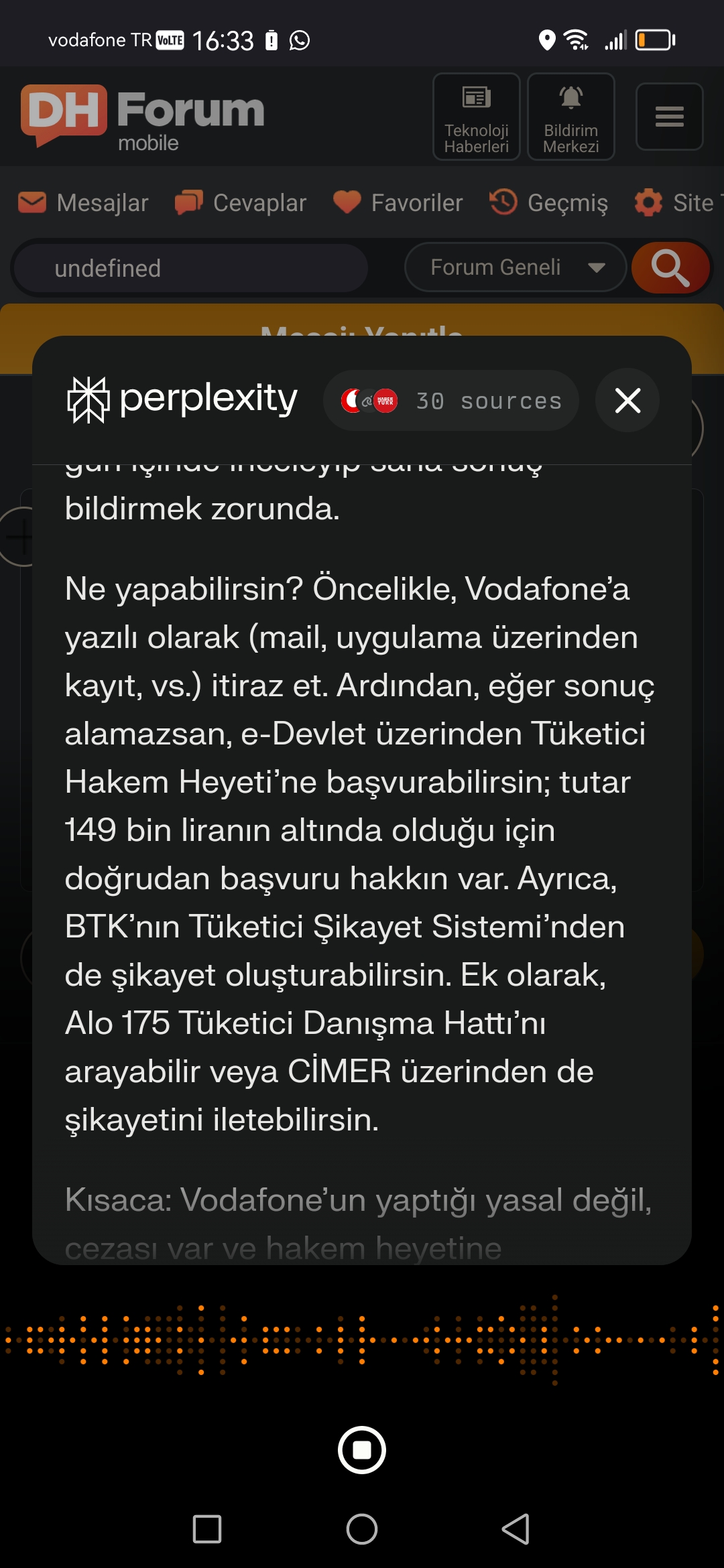Image resolution: width=724 pixels, height=1568 pixels.
Task: Close the Perplexity answer overlay
Action: [x=627, y=401]
